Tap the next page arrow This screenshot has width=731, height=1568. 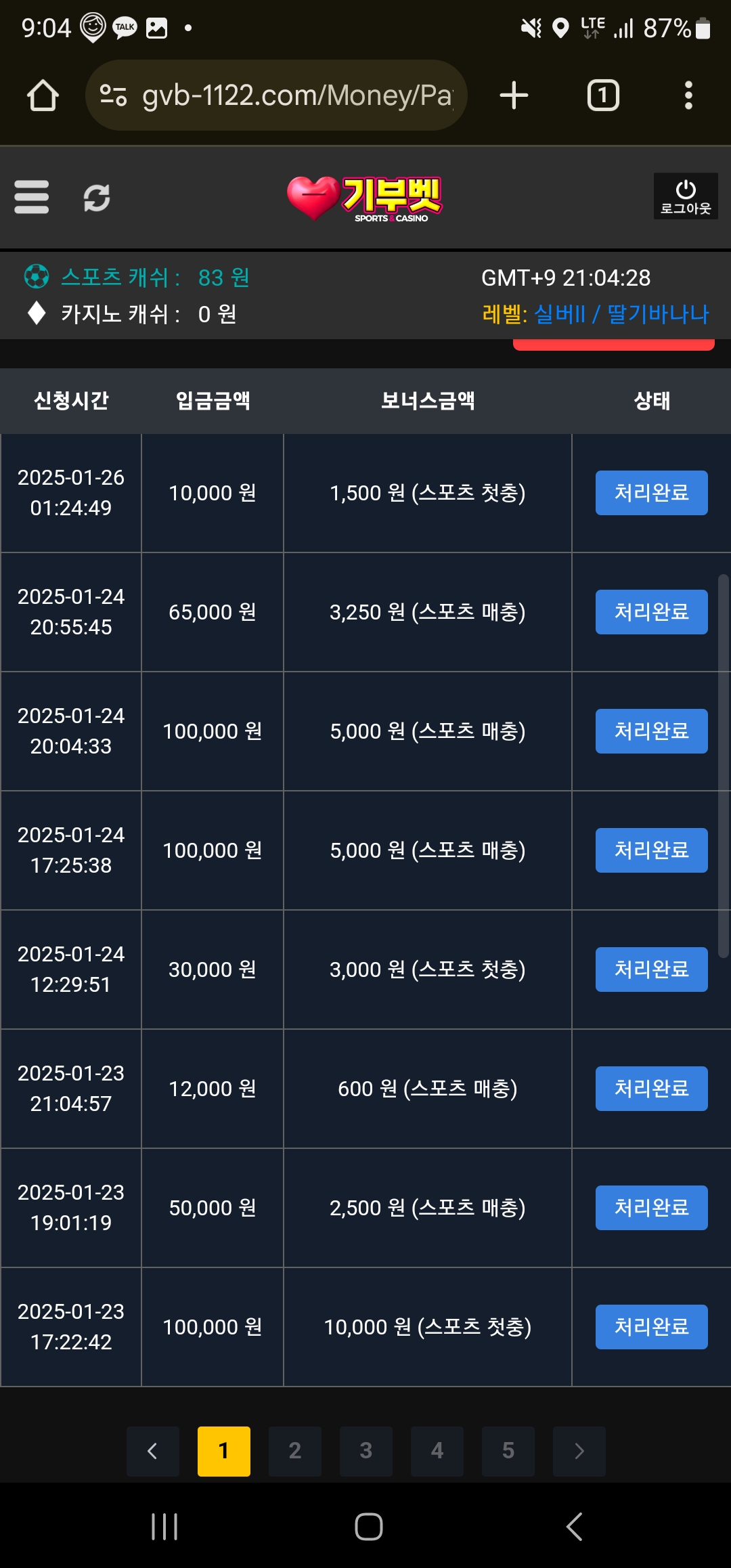click(579, 1451)
